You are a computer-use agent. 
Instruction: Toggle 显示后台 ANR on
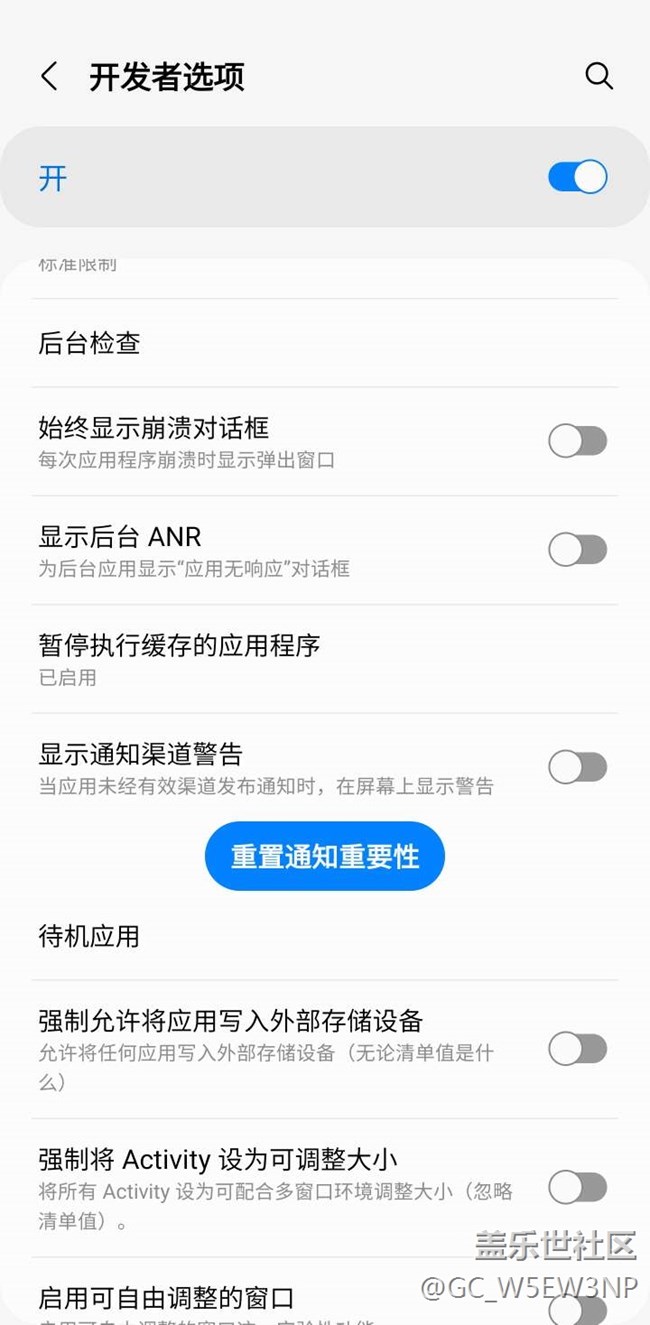[577, 549]
